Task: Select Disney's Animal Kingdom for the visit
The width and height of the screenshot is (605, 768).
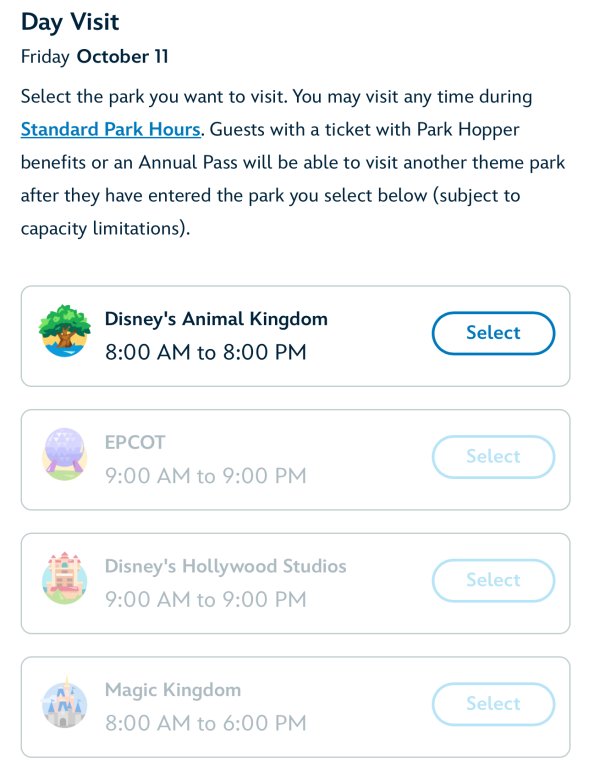Action: pos(493,333)
